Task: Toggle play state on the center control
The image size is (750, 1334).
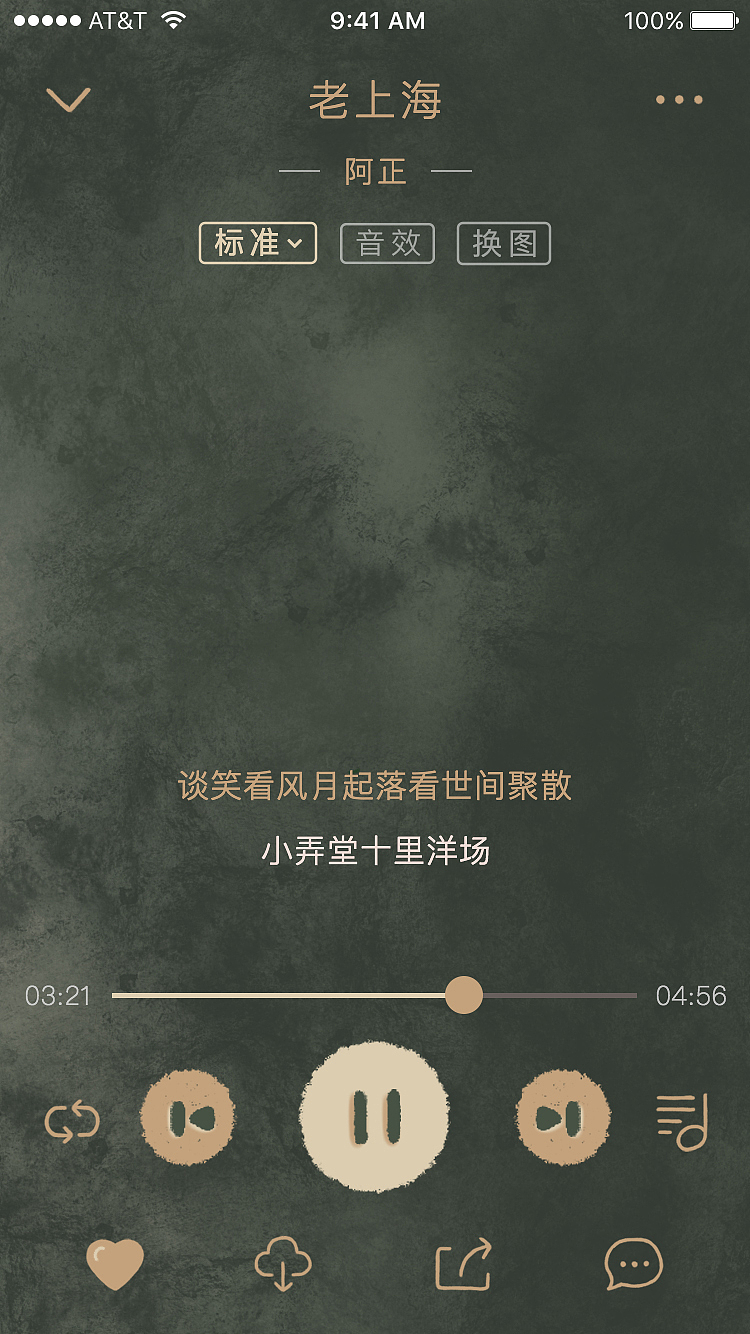Action: (373, 1118)
